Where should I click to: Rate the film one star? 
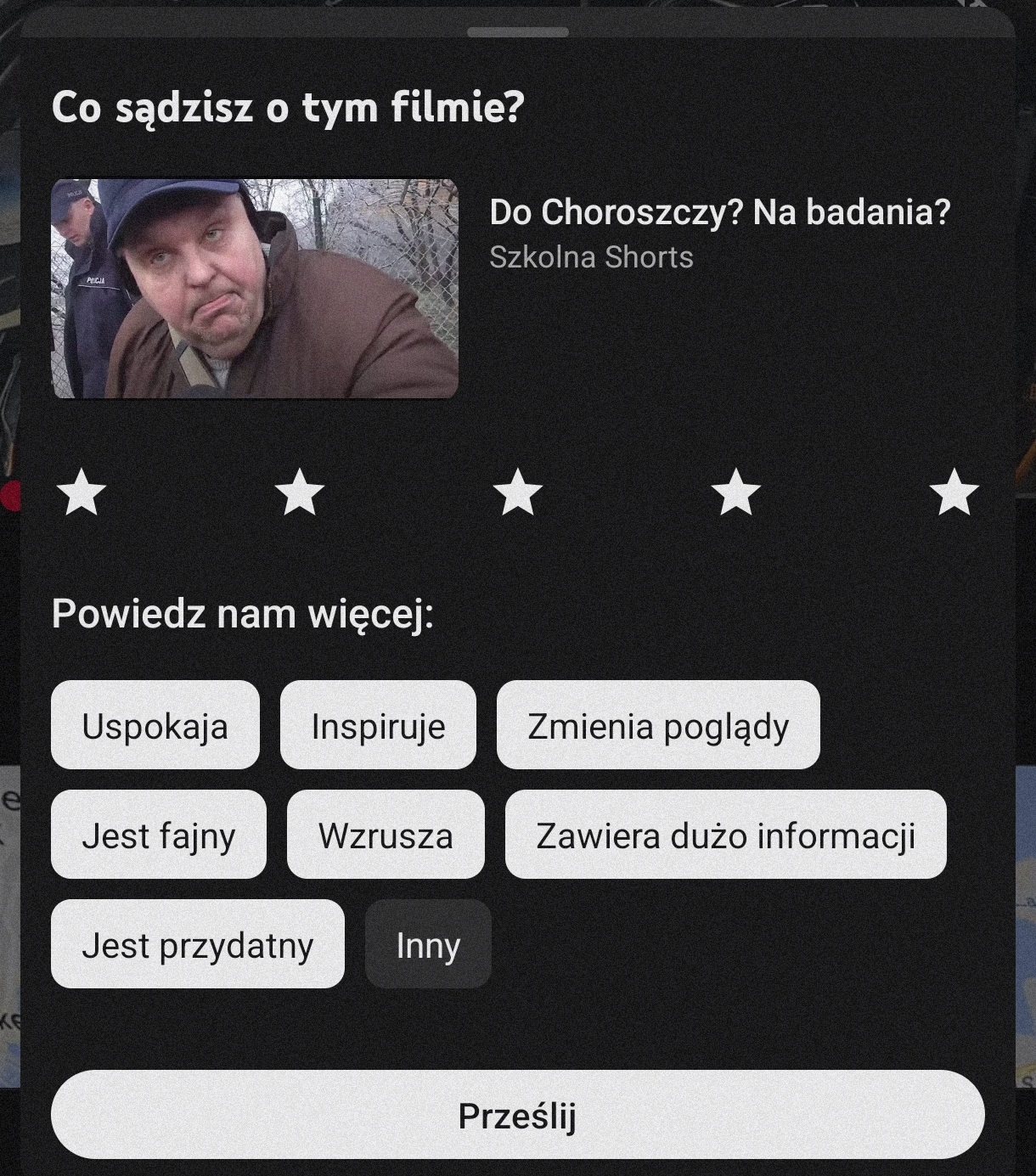pos(82,493)
